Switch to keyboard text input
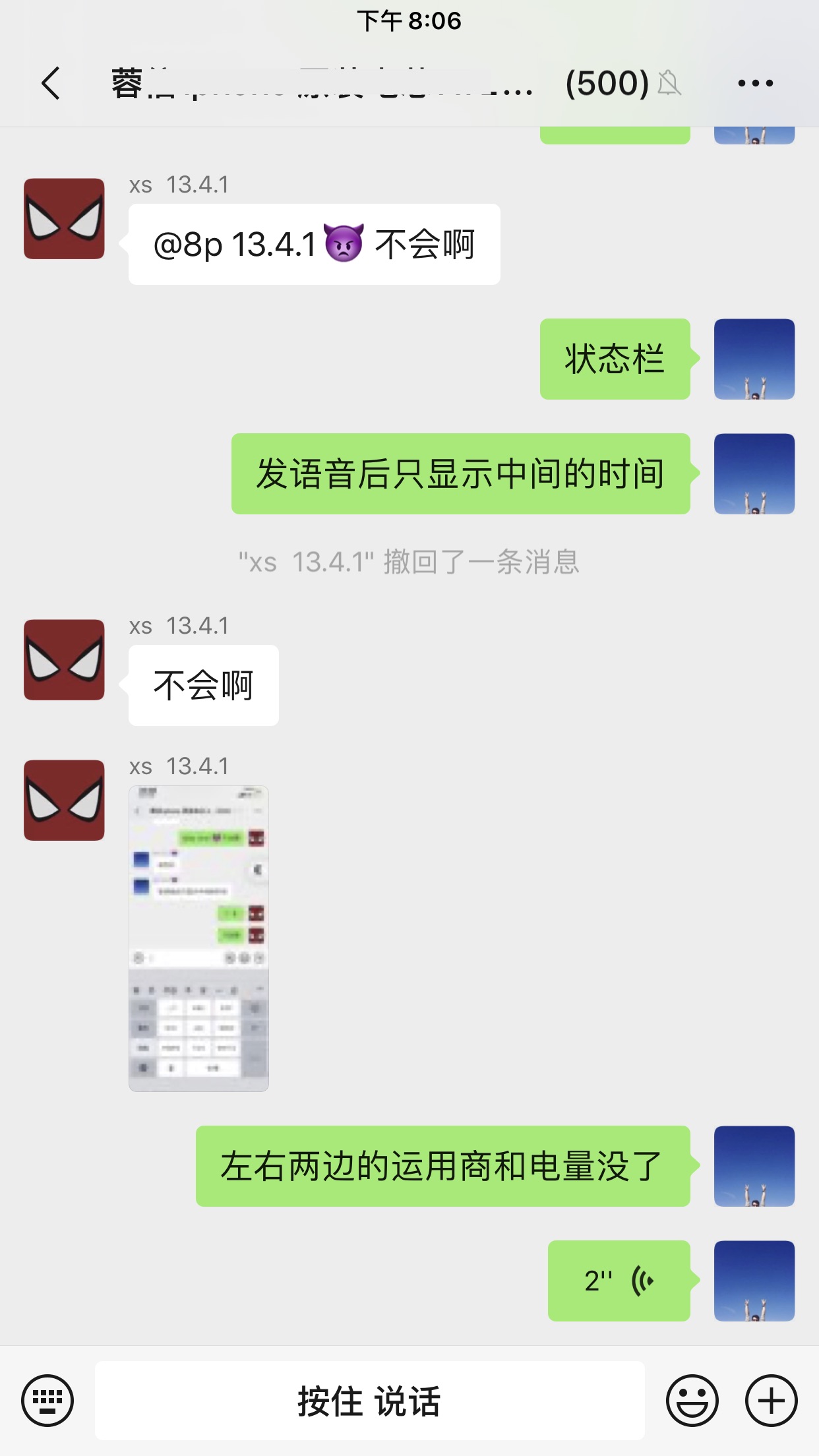 tap(47, 1401)
